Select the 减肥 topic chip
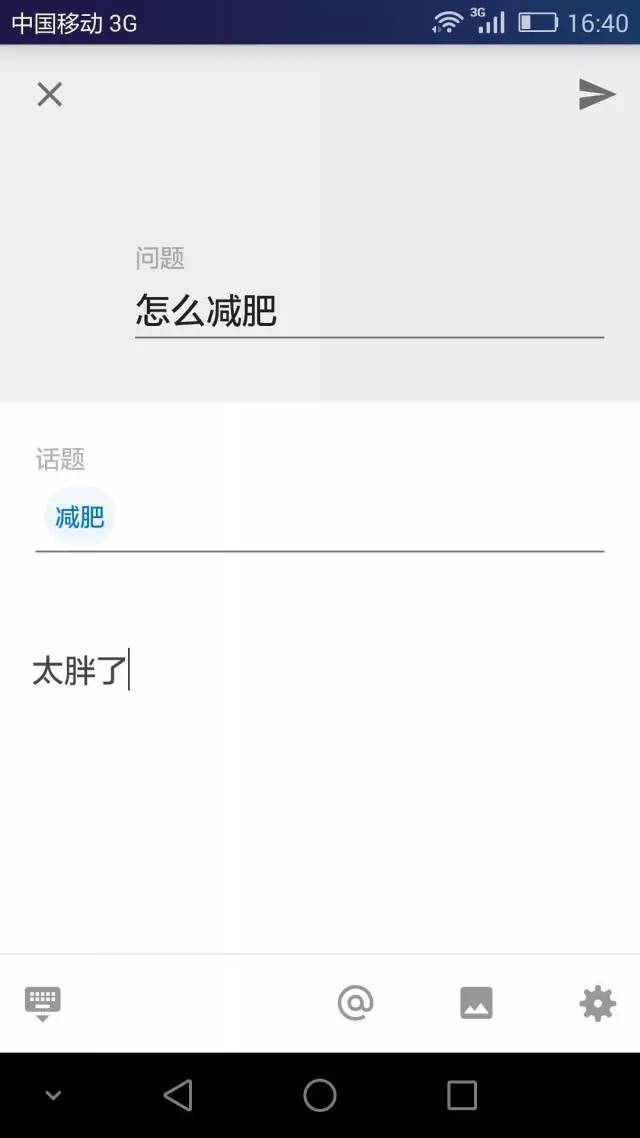Screen dimensions: 640x1138 (80, 517)
